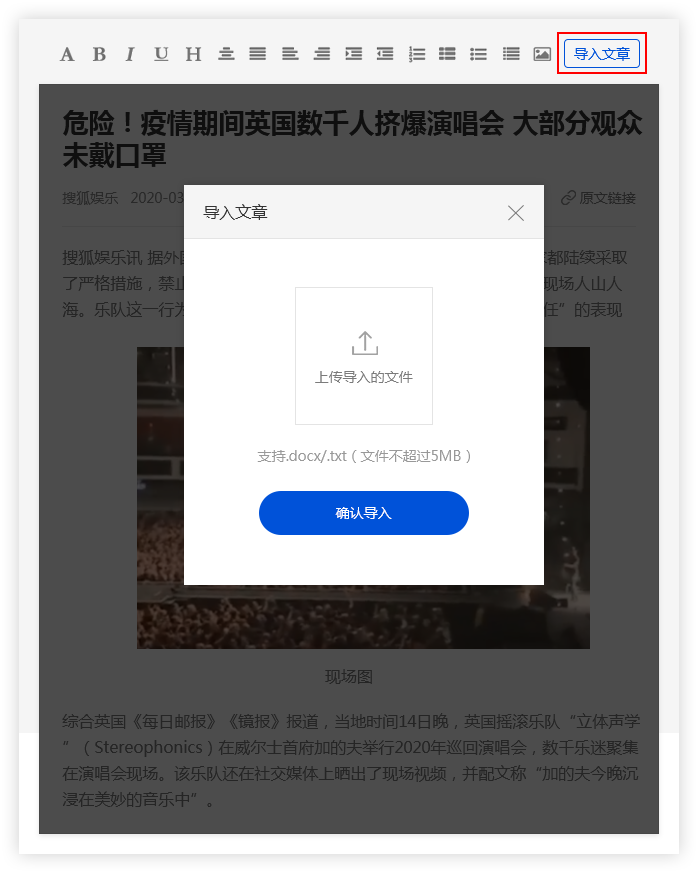The width and height of the screenshot is (699, 874).
Task: Tap the A font style icon
Action: coord(67,54)
